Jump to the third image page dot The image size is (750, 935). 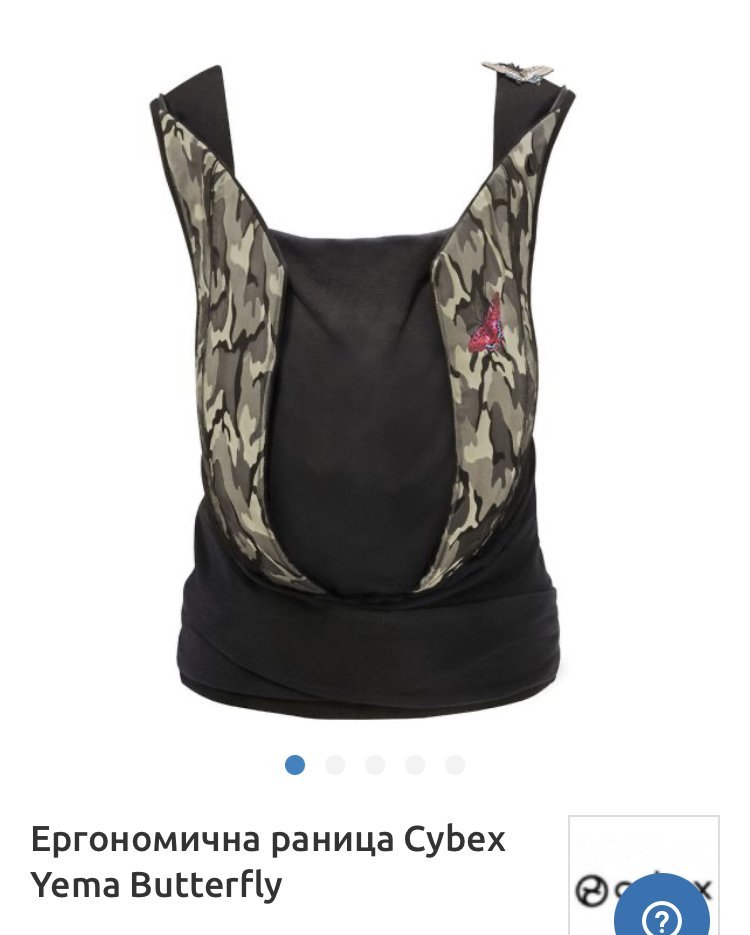(x=375, y=764)
